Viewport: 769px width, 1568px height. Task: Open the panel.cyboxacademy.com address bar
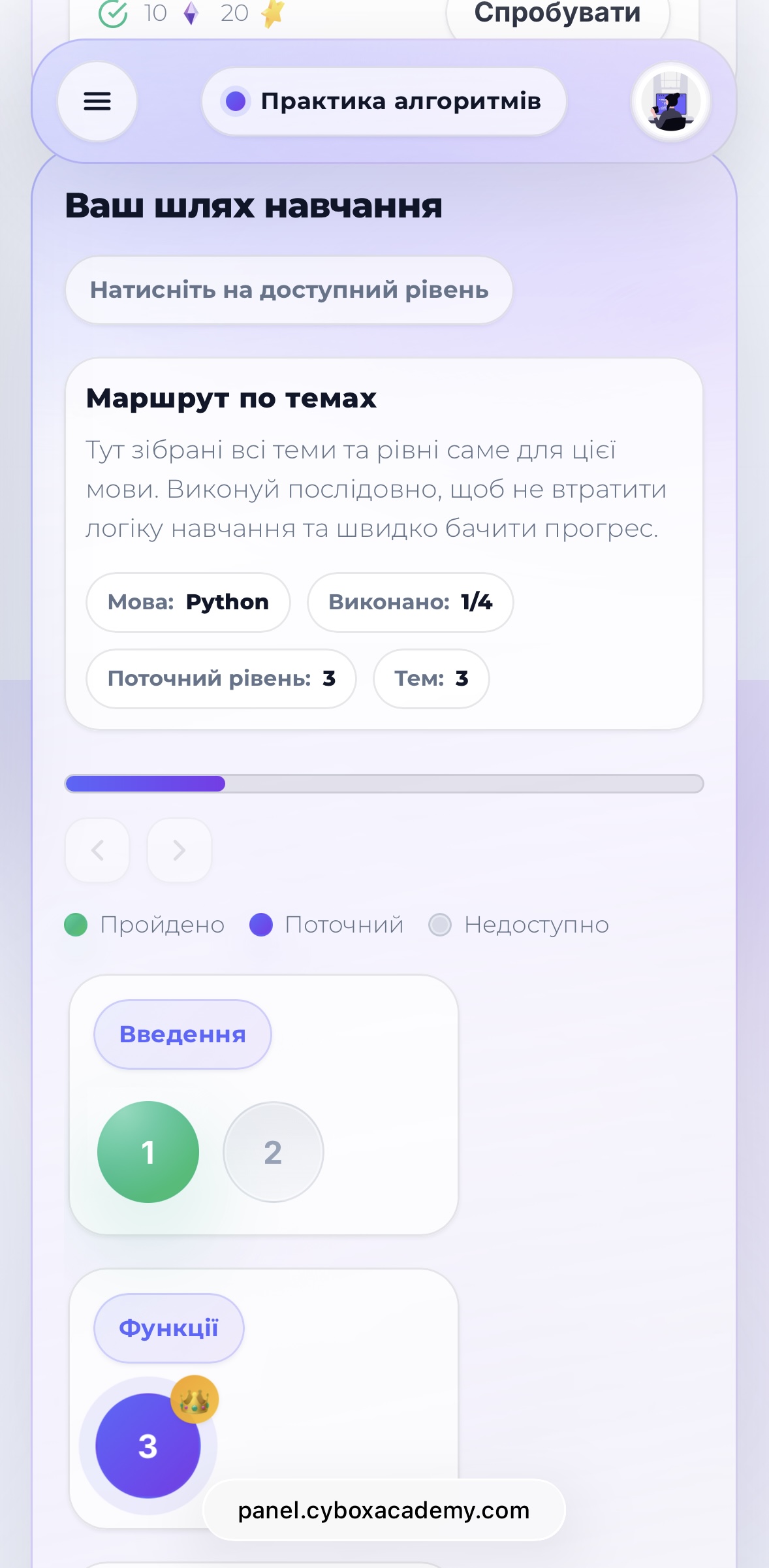coord(384,1510)
